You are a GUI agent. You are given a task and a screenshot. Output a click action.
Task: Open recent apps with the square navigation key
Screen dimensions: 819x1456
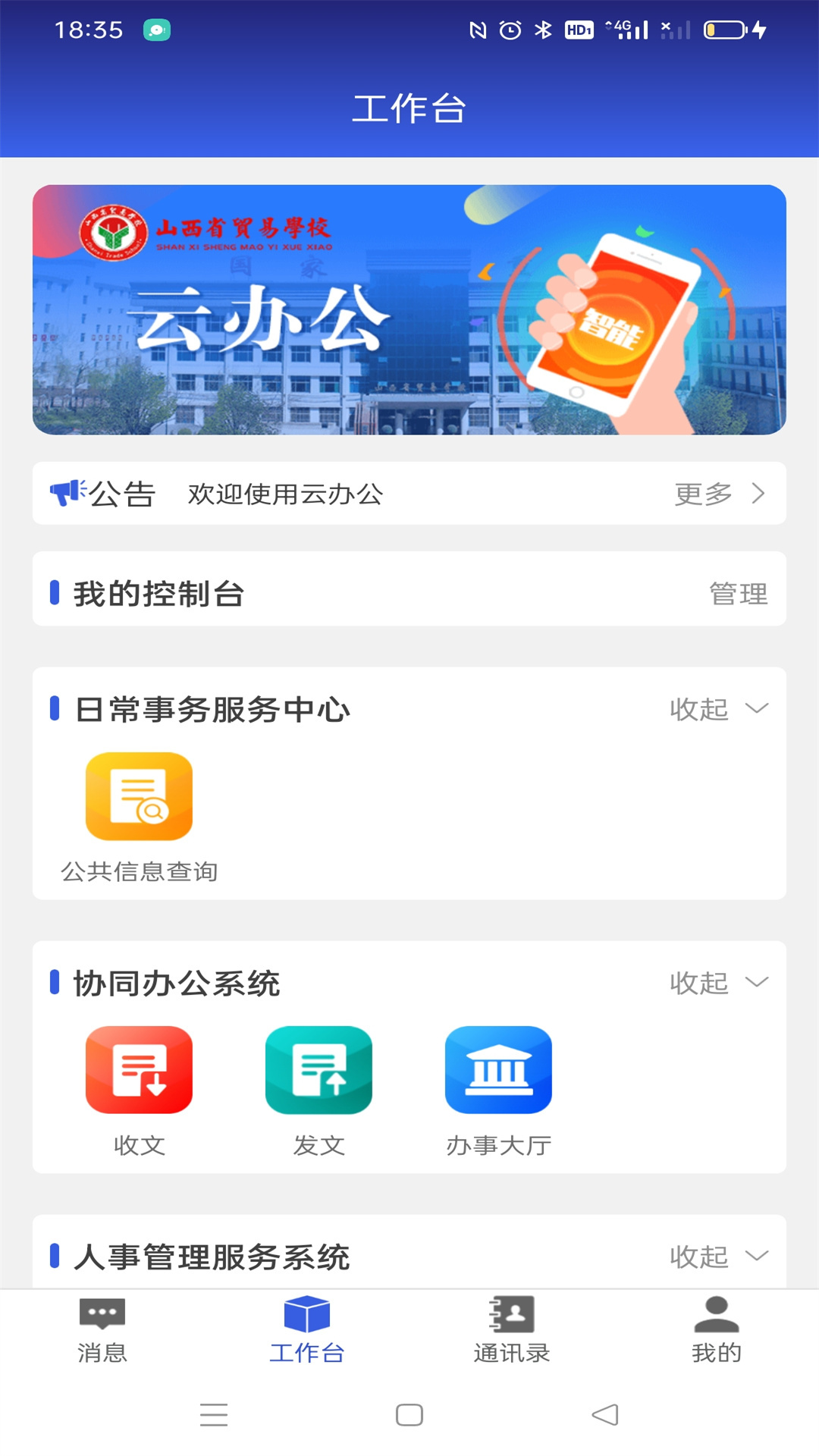[409, 1414]
